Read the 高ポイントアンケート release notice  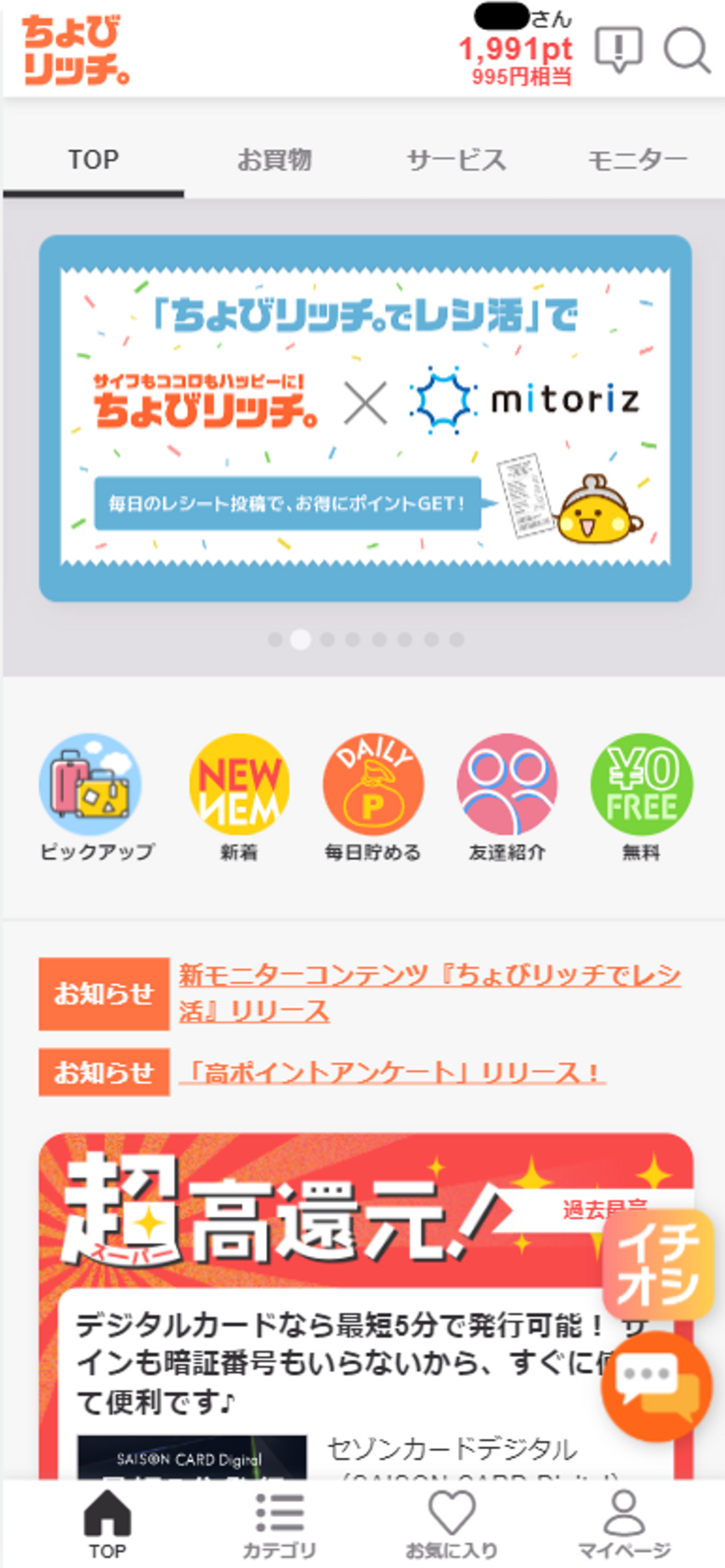392,1072
